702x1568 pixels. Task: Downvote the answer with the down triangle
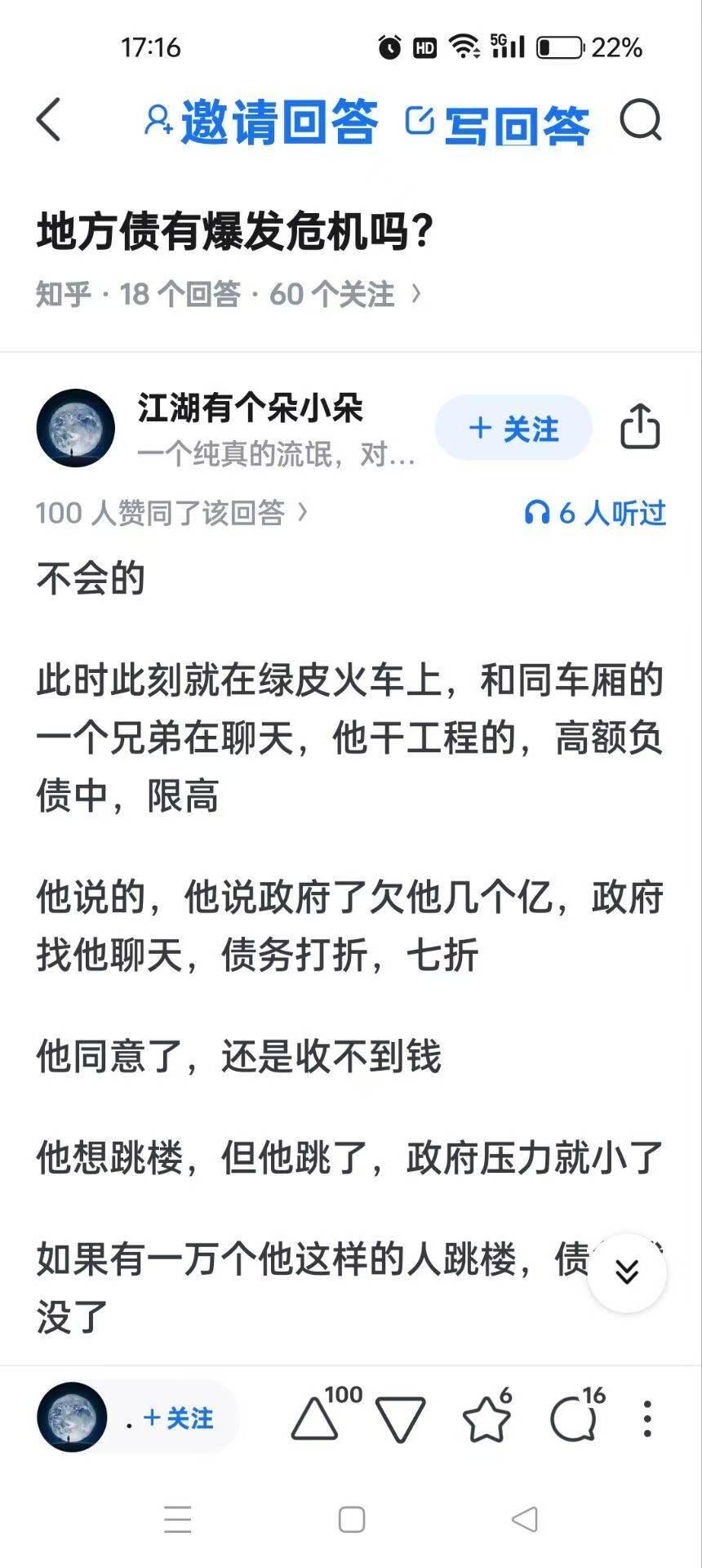pos(398,1423)
